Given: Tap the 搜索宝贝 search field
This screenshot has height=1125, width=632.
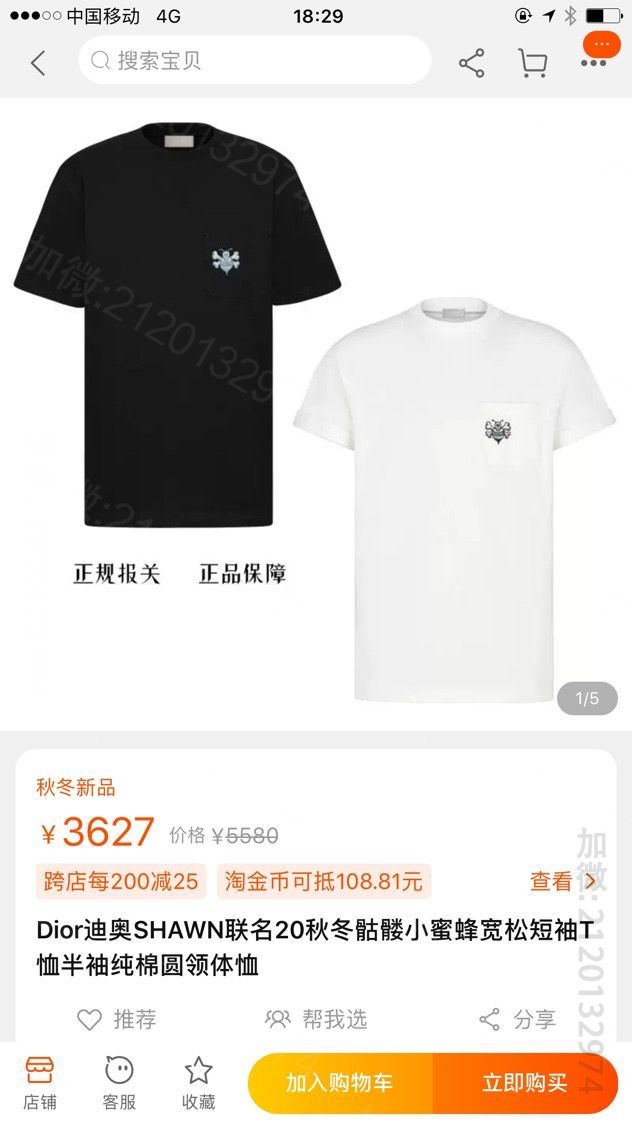Looking at the screenshot, I should (x=255, y=61).
